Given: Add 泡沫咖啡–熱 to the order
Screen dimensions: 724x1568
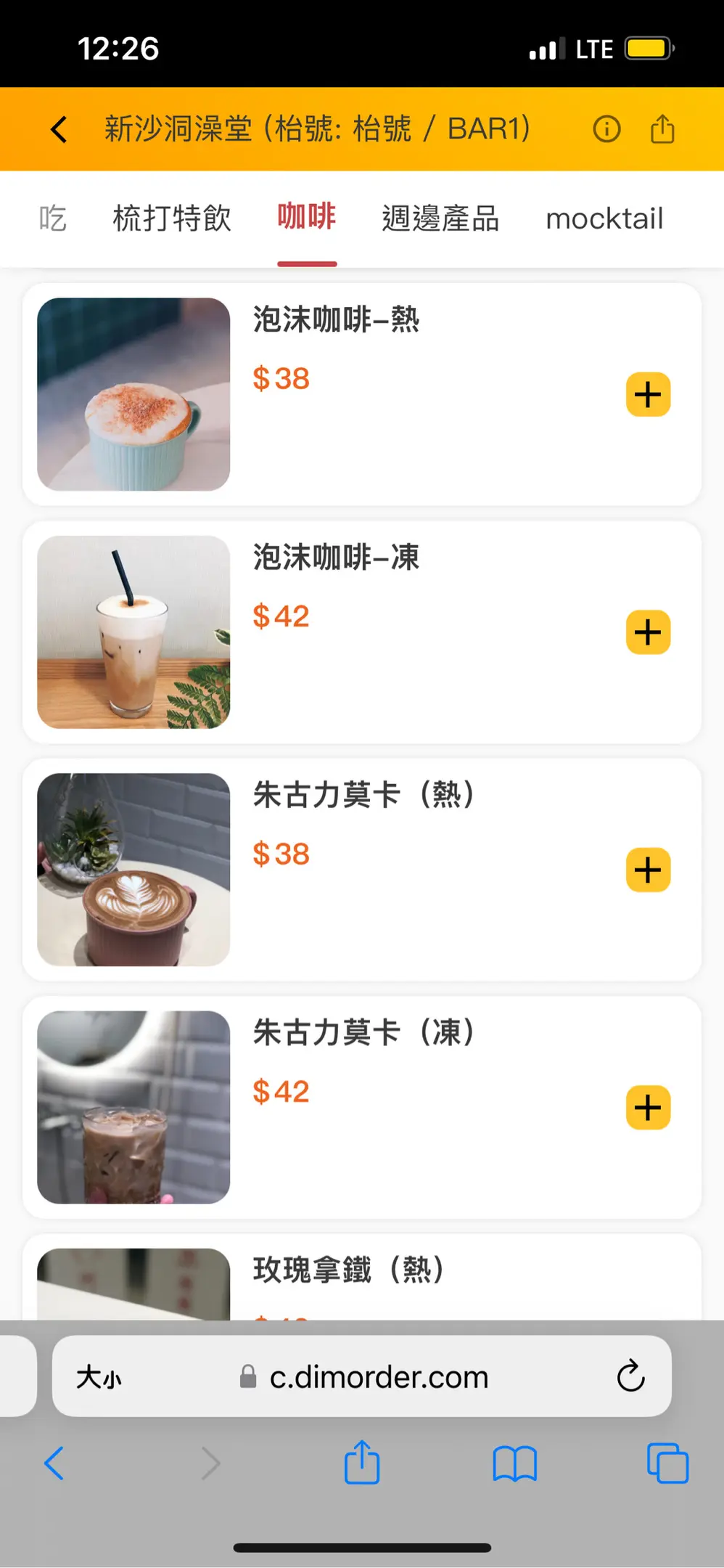Looking at the screenshot, I should point(648,395).
